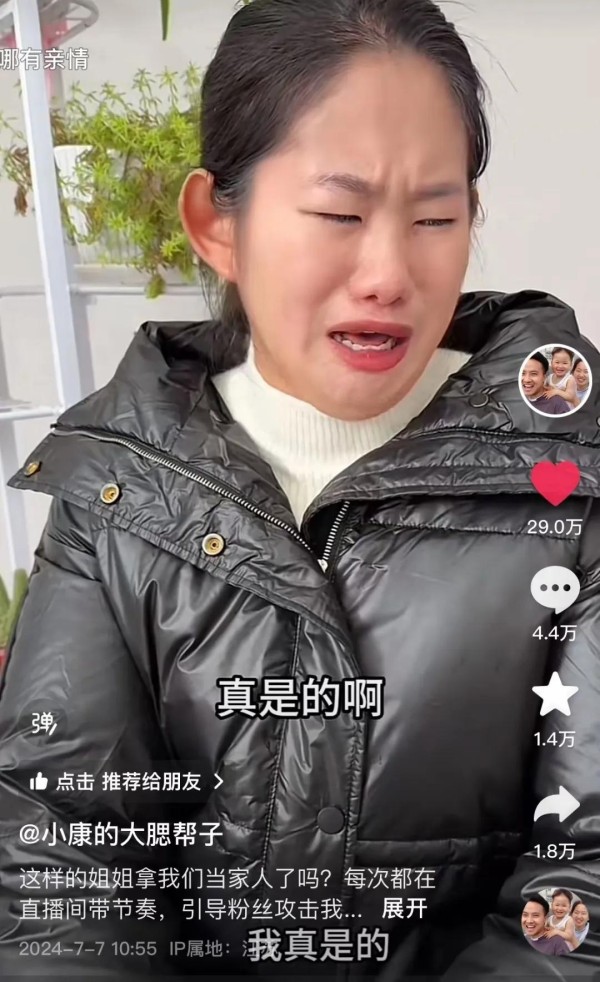
Task: Add video to favorites with star
Action: 555,695
